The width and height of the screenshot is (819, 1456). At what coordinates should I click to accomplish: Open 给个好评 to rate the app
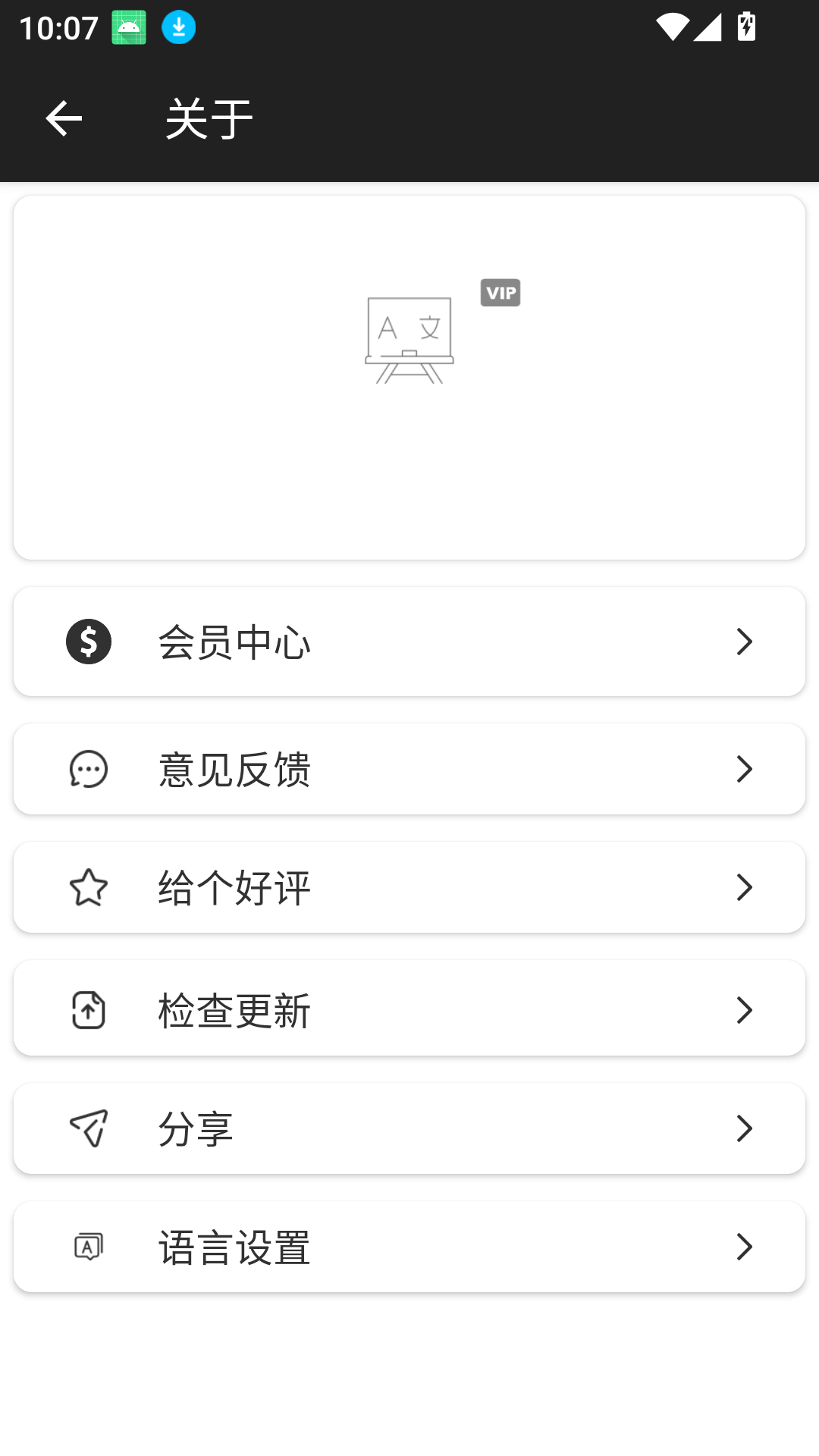point(409,887)
